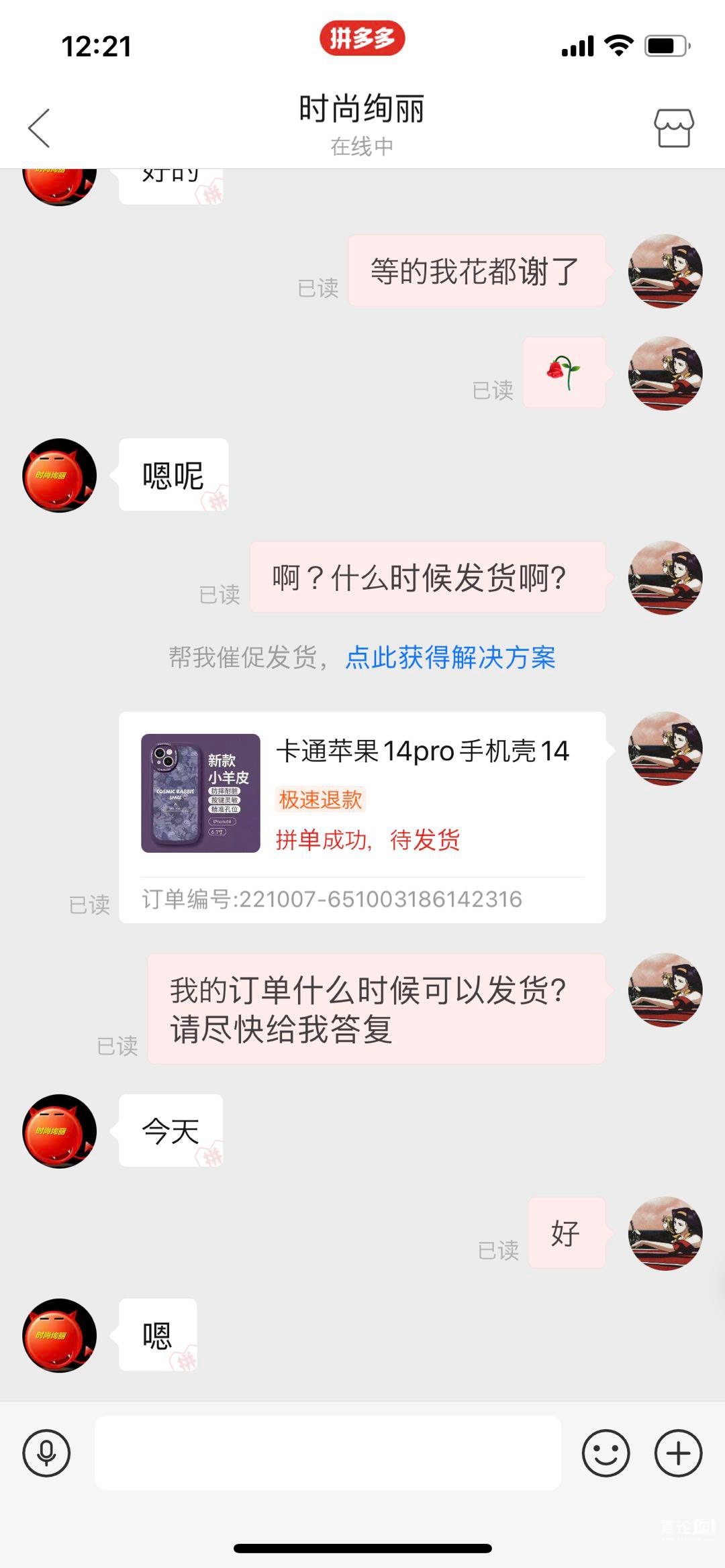Image resolution: width=725 pixels, height=1568 pixels.
Task: Return to 拼多多 via status bar pill
Action: click(362, 38)
